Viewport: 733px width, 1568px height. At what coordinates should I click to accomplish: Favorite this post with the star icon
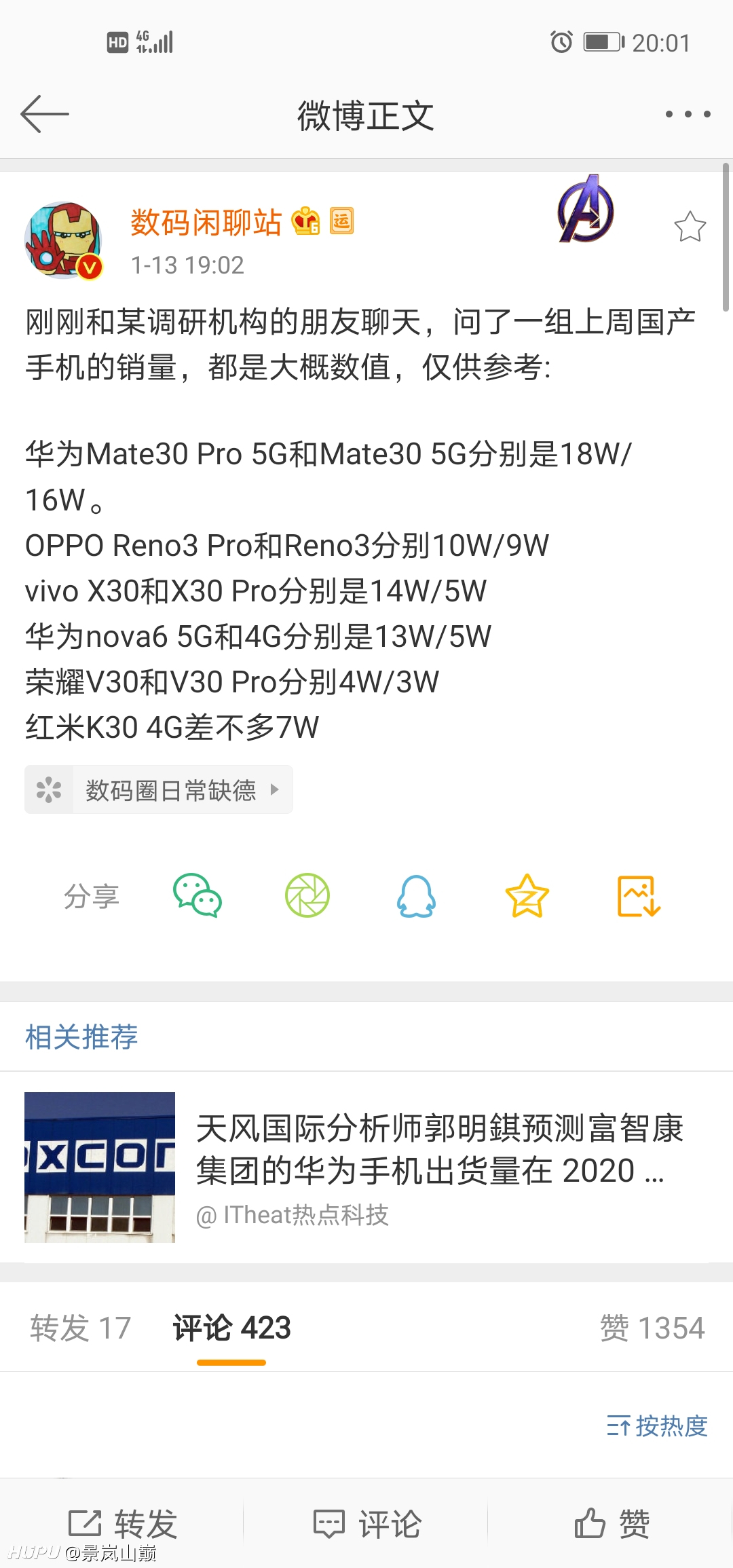coord(690,227)
